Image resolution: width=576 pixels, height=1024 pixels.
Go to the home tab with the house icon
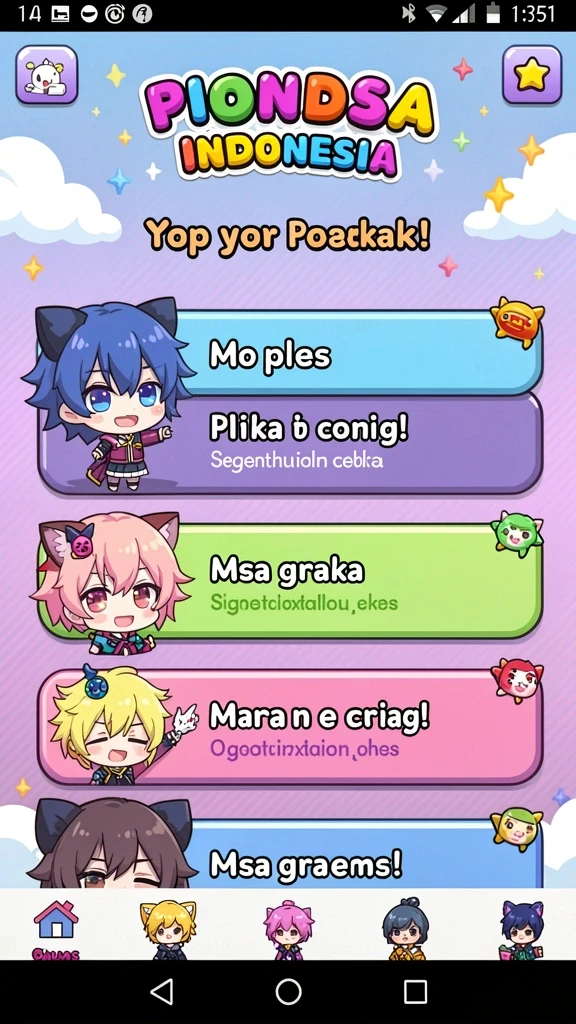[56, 926]
